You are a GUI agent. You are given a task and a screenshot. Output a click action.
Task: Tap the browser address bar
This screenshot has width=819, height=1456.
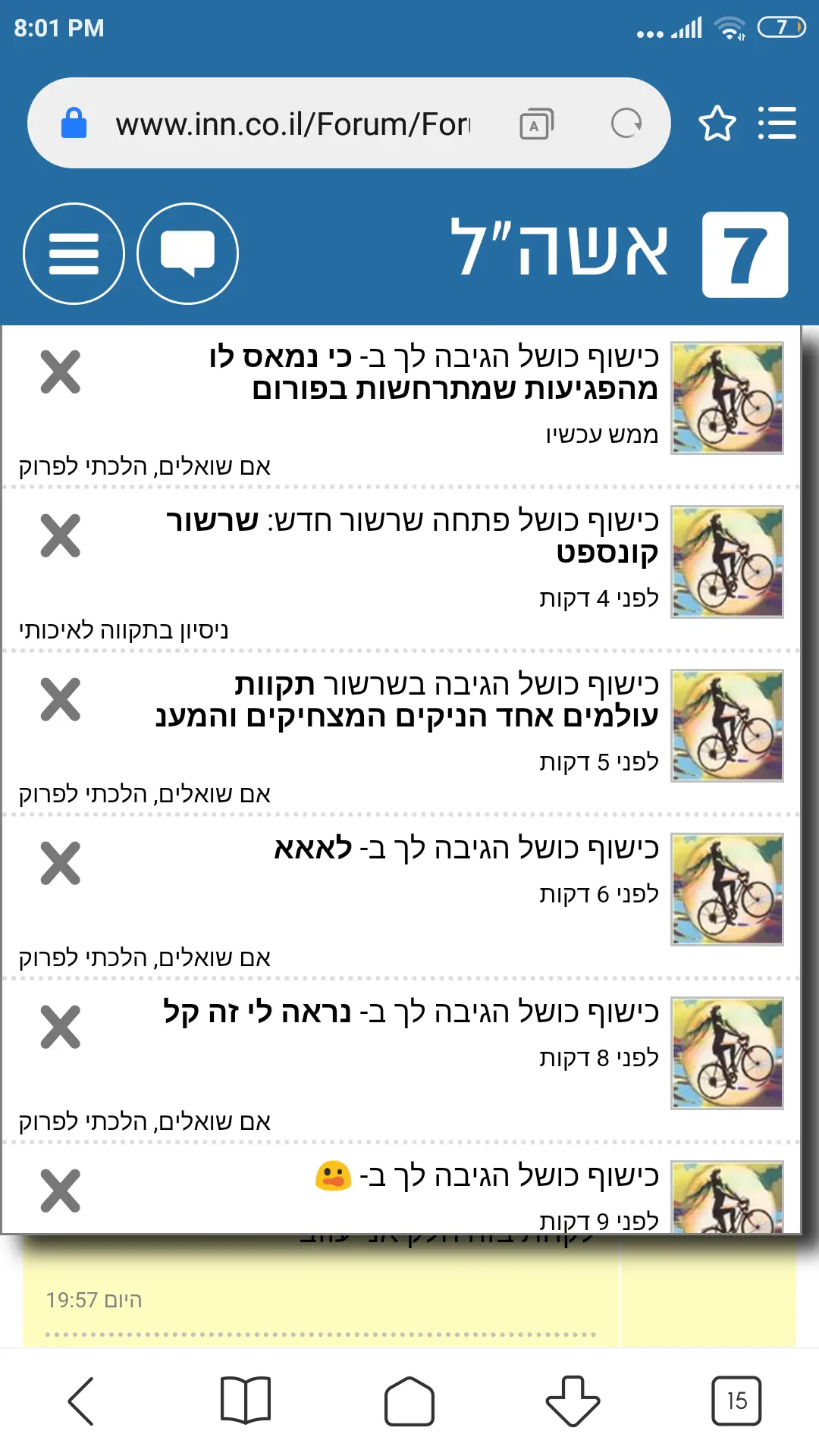pyautogui.click(x=292, y=124)
